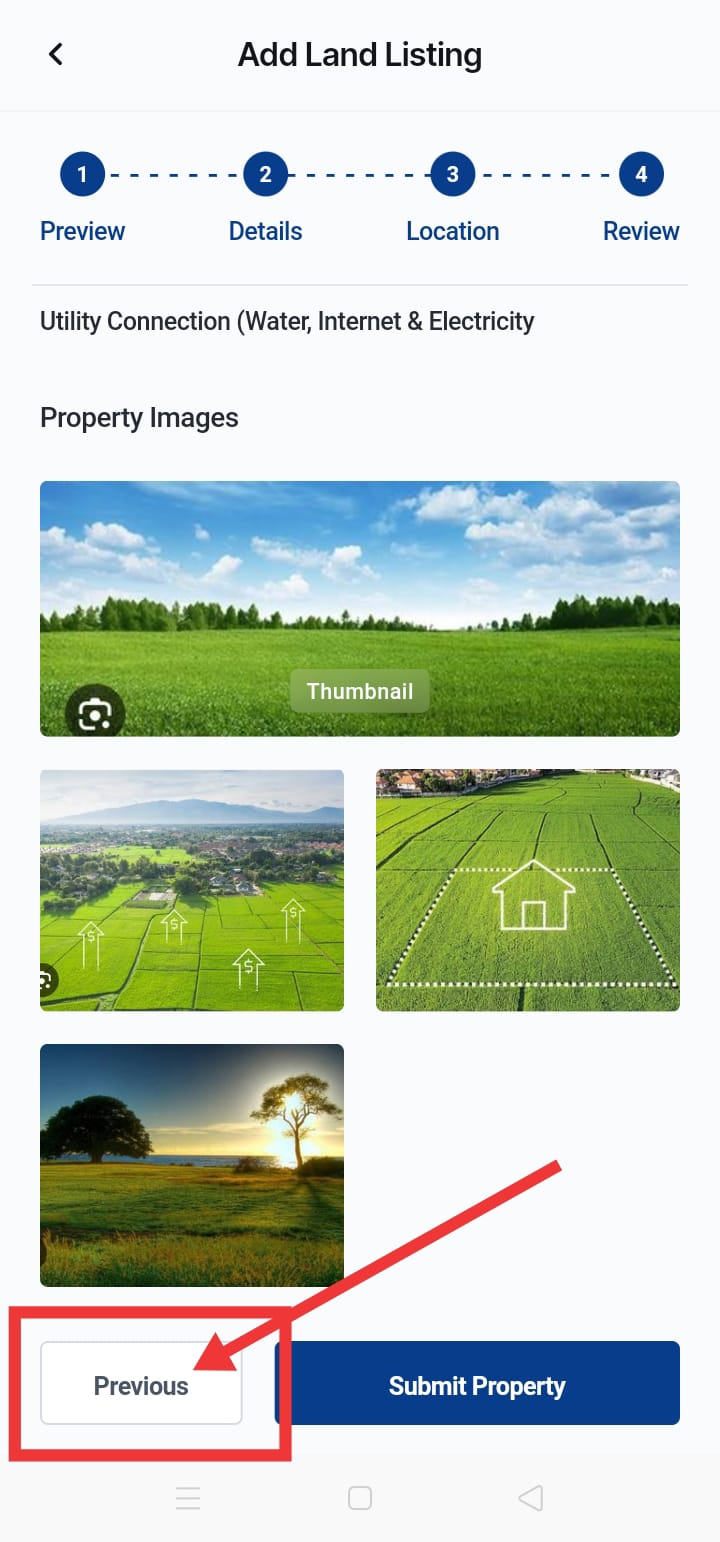
Task: Tap the lens icon on thumbnail image
Action: [94, 713]
